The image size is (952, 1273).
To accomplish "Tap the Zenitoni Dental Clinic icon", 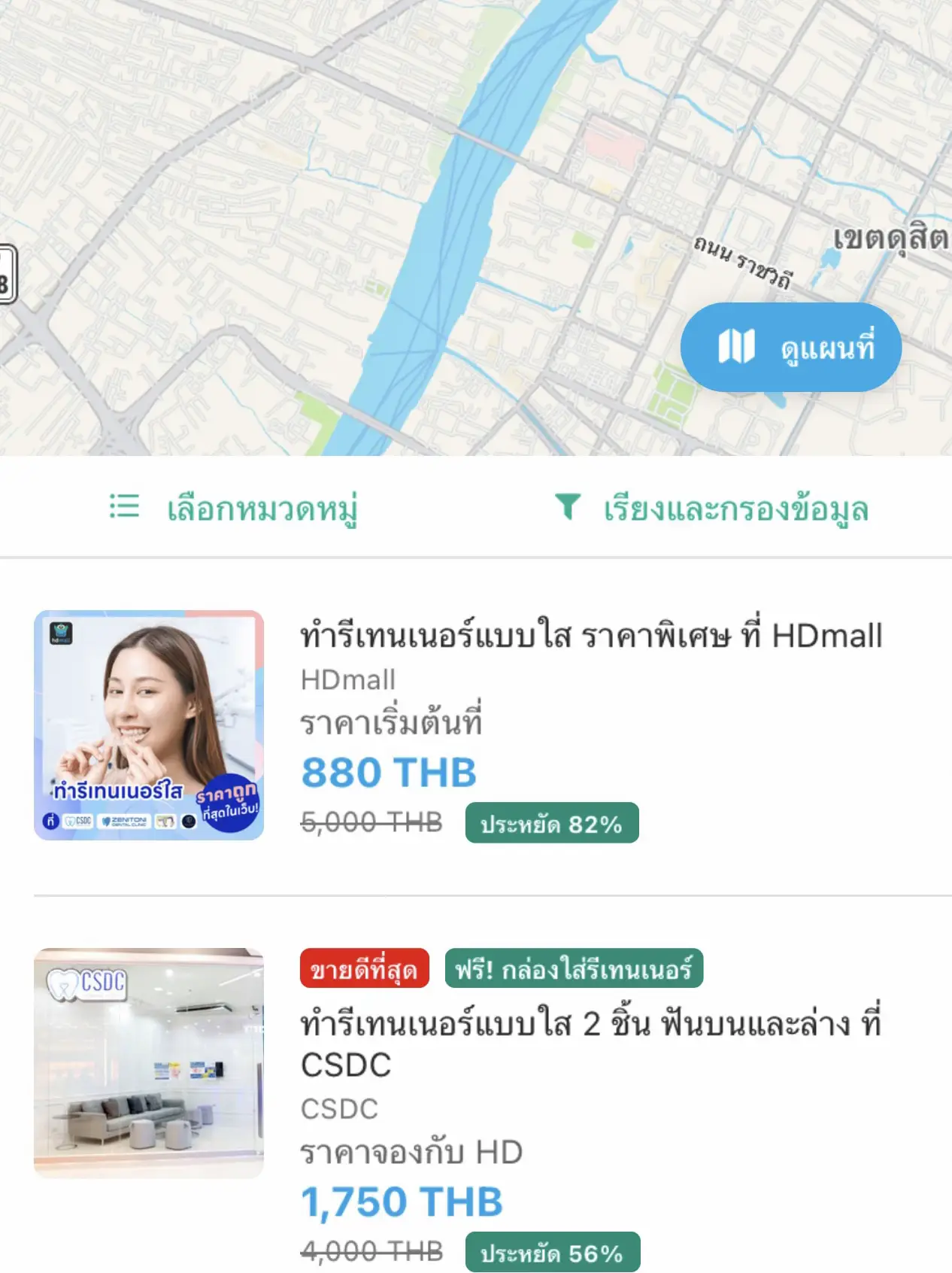I will click(x=125, y=820).
